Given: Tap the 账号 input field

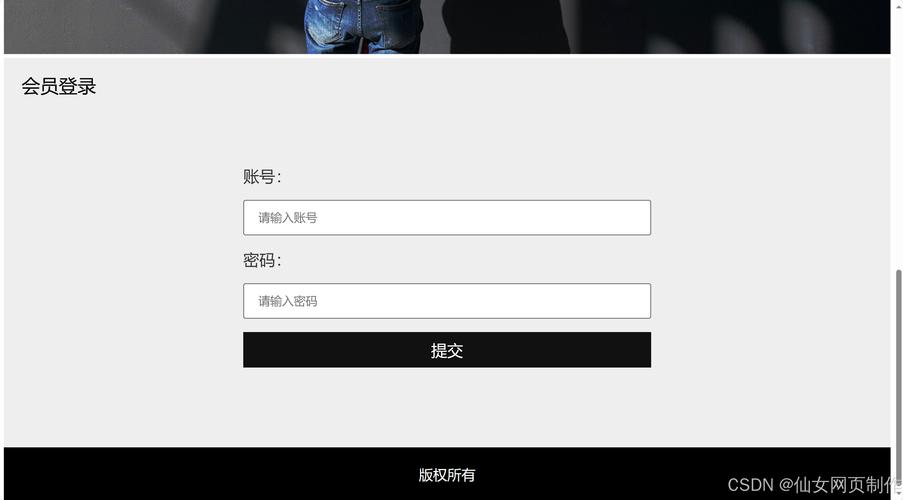Looking at the screenshot, I should point(446,218).
